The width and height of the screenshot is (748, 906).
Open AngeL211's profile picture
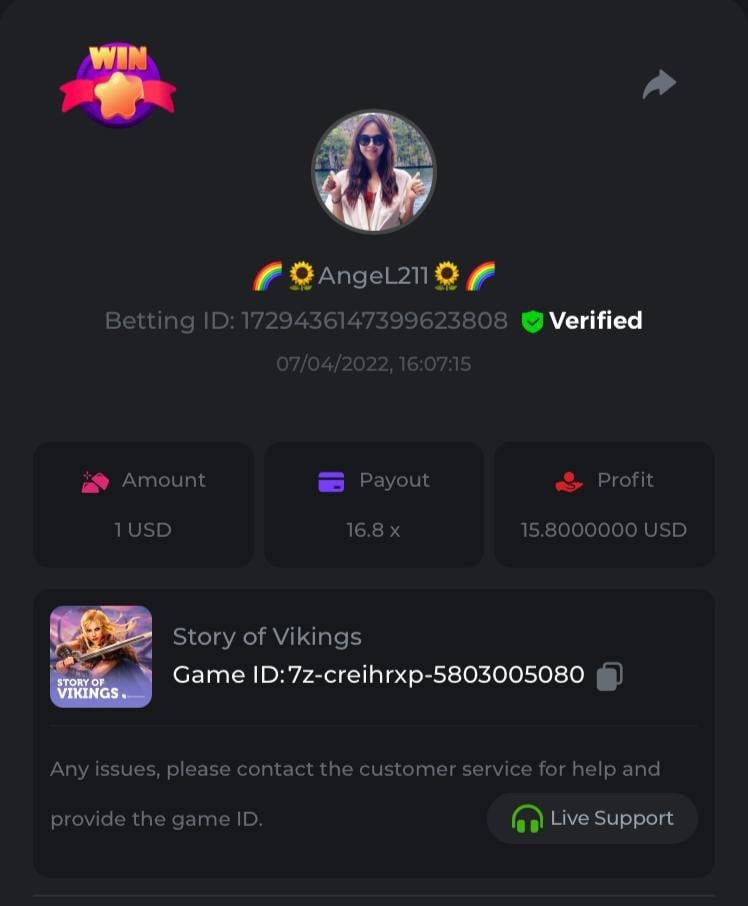374,172
